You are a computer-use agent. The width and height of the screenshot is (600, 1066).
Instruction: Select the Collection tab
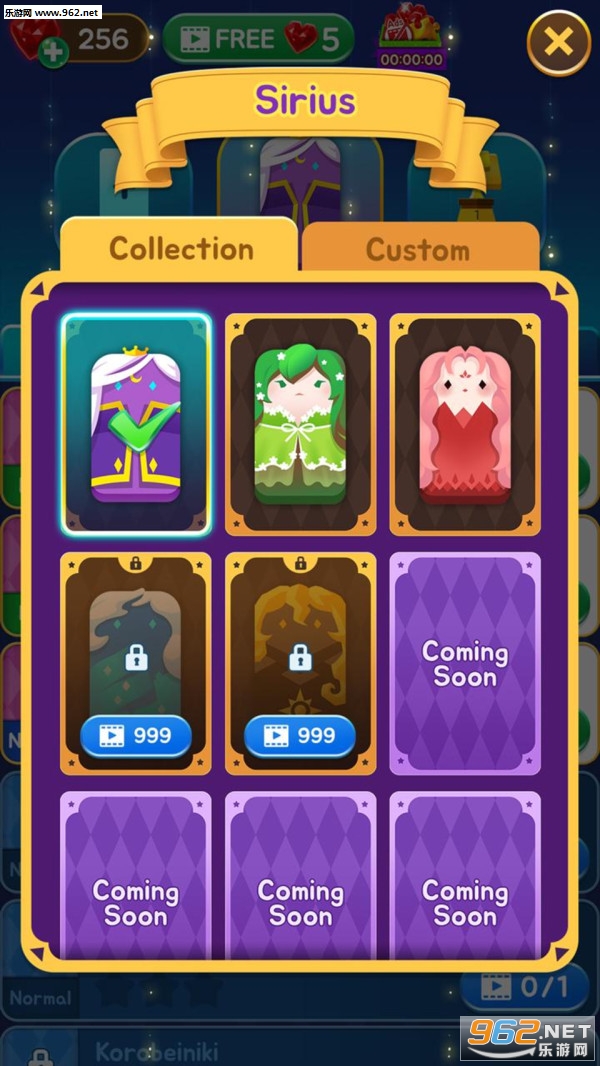[179, 247]
